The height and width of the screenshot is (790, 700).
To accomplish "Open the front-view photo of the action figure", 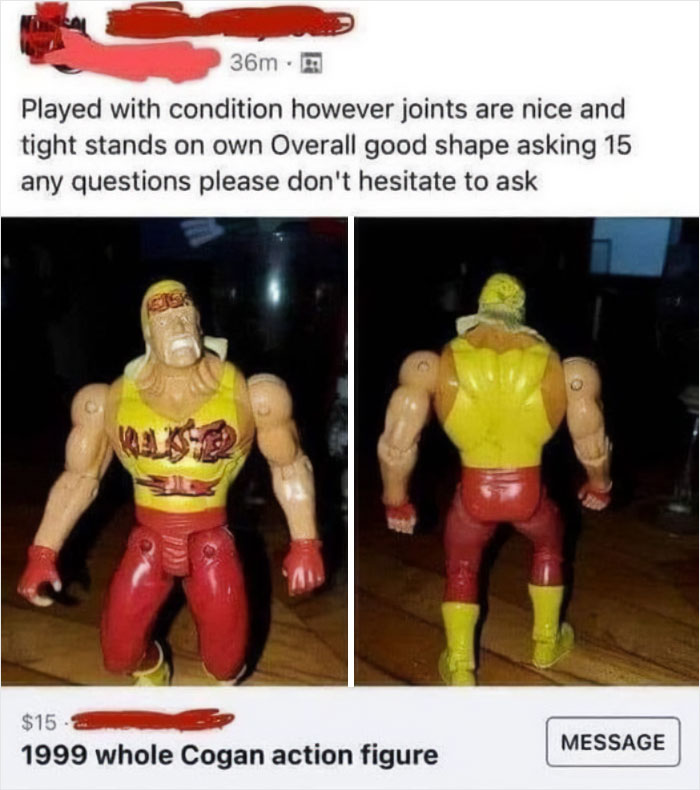I will click(x=174, y=451).
